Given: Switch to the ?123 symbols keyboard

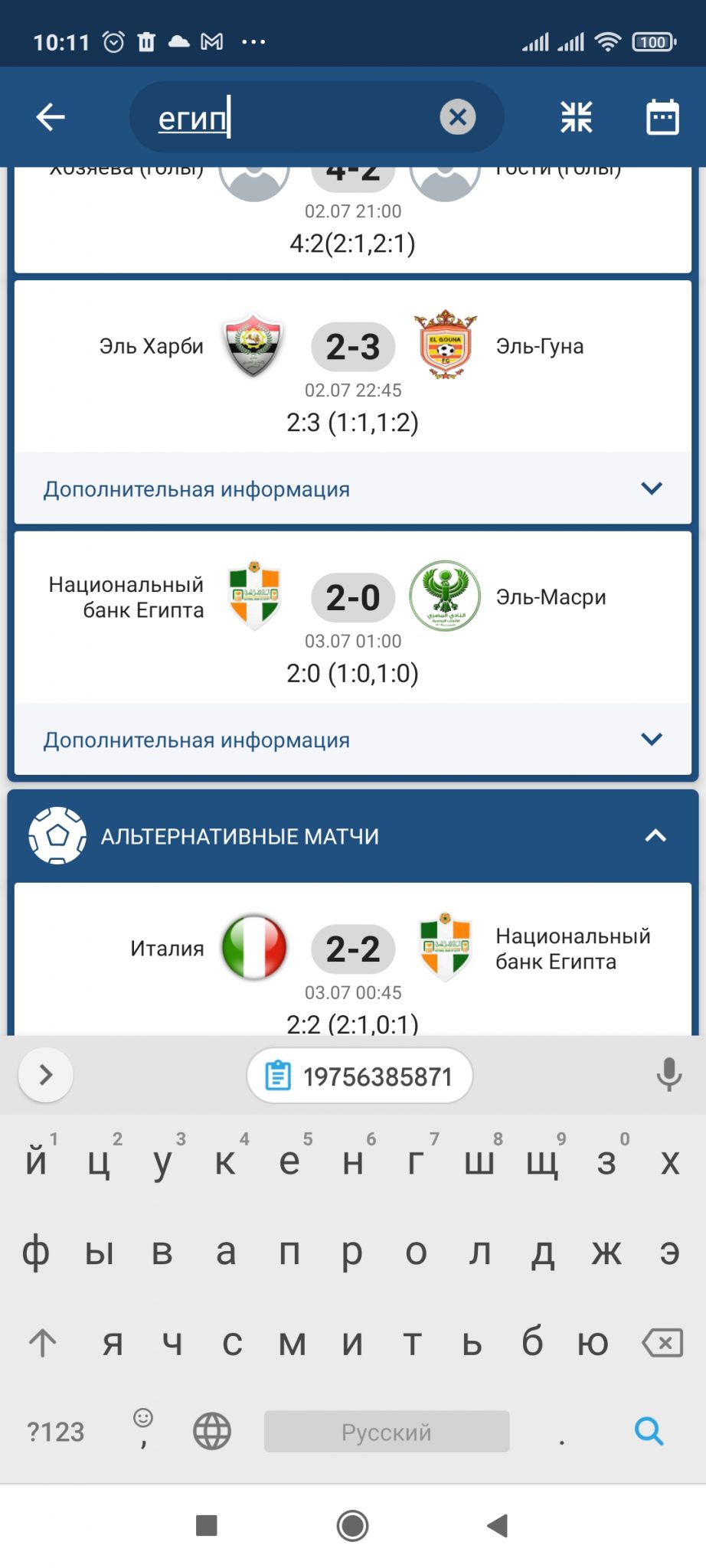Looking at the screenshot, I should click(x=55, y=1432).
